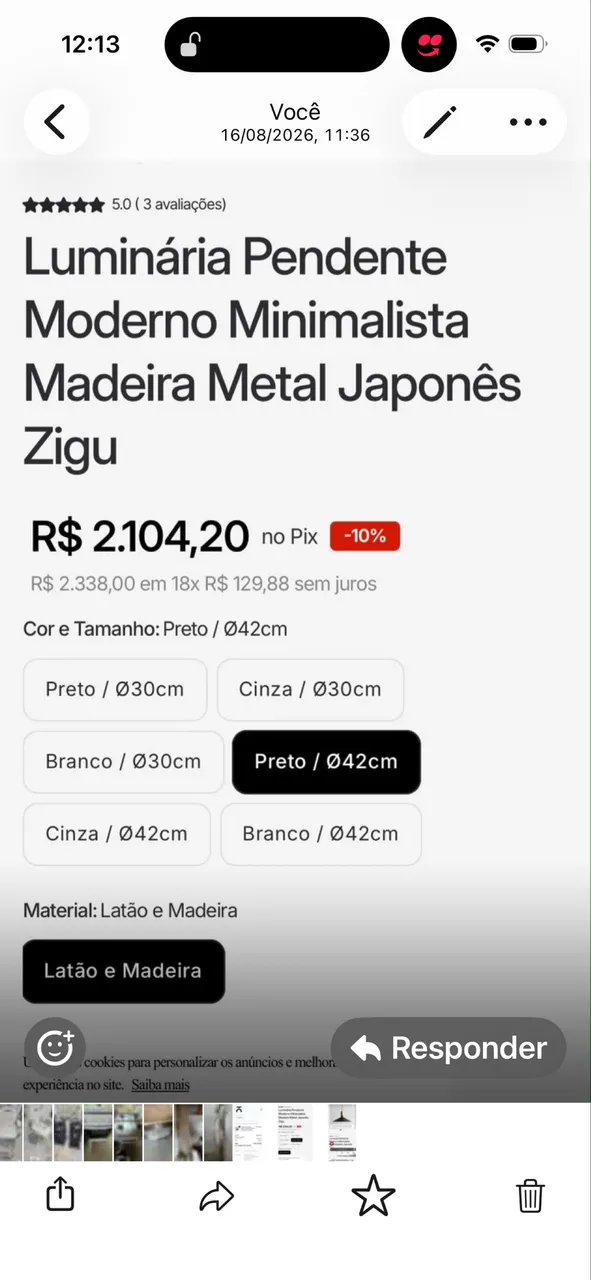Forward this image to another chat
Screen dimensions: 591x1280
pyautogui.click(x=216, y=1196)
